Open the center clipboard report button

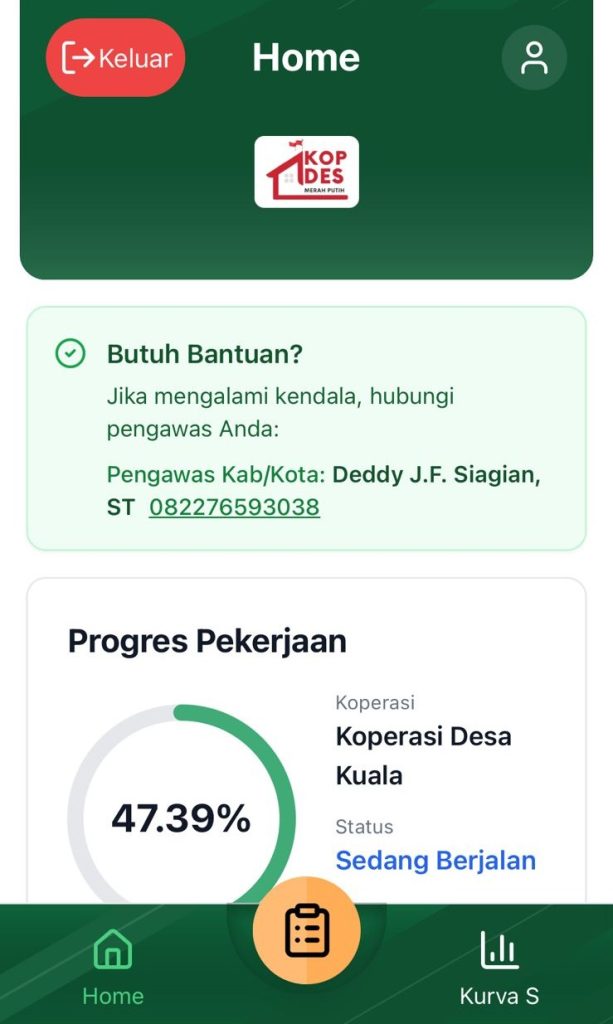(307, 931)
